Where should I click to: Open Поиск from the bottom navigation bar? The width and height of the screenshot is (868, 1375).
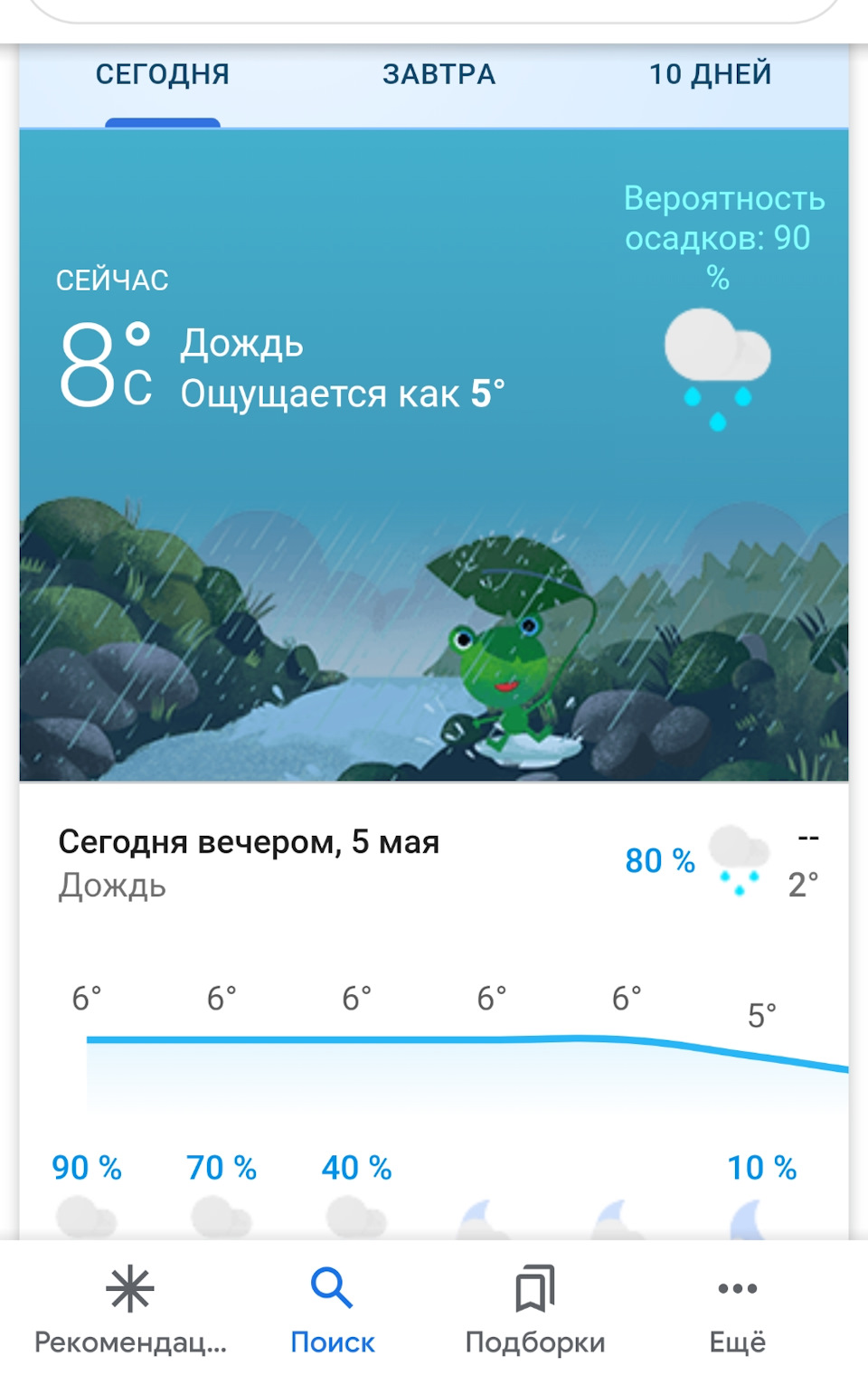click(333, 1307)
